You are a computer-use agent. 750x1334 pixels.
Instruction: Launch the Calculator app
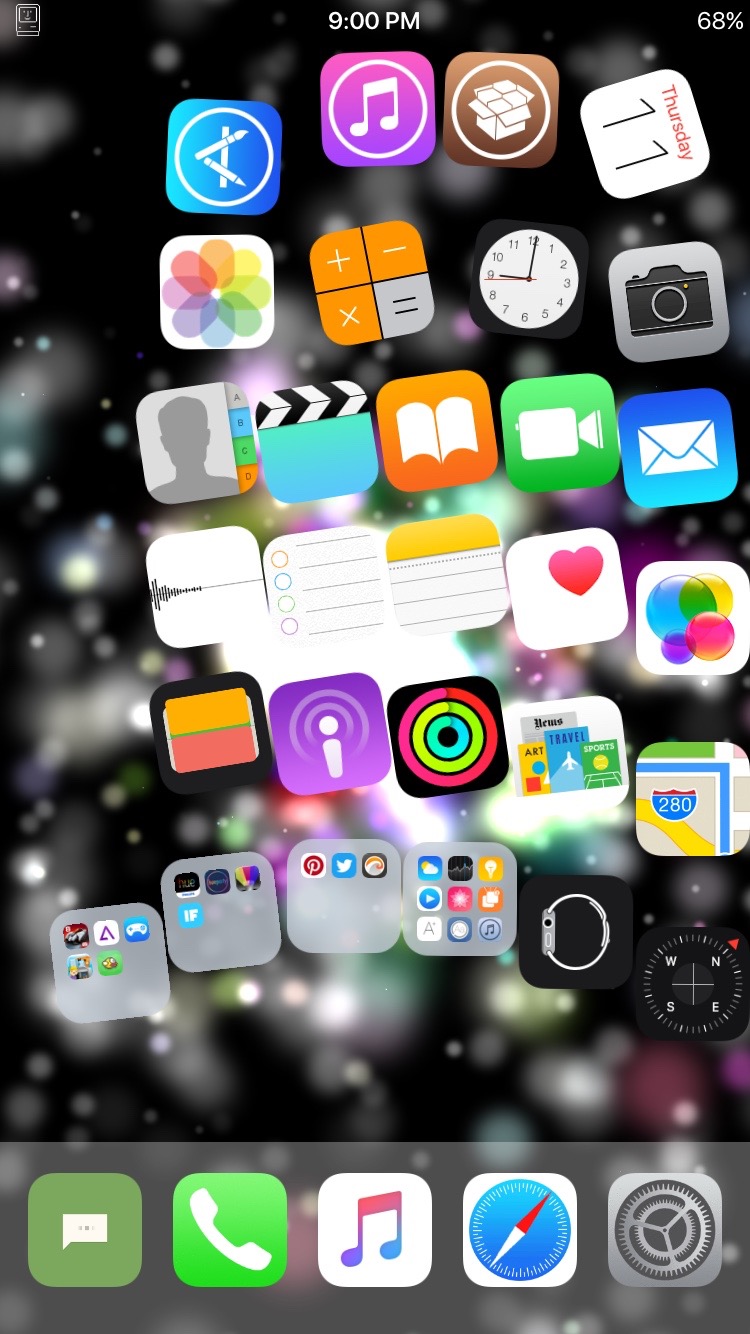pyautogui.click(x=371, y=283)
